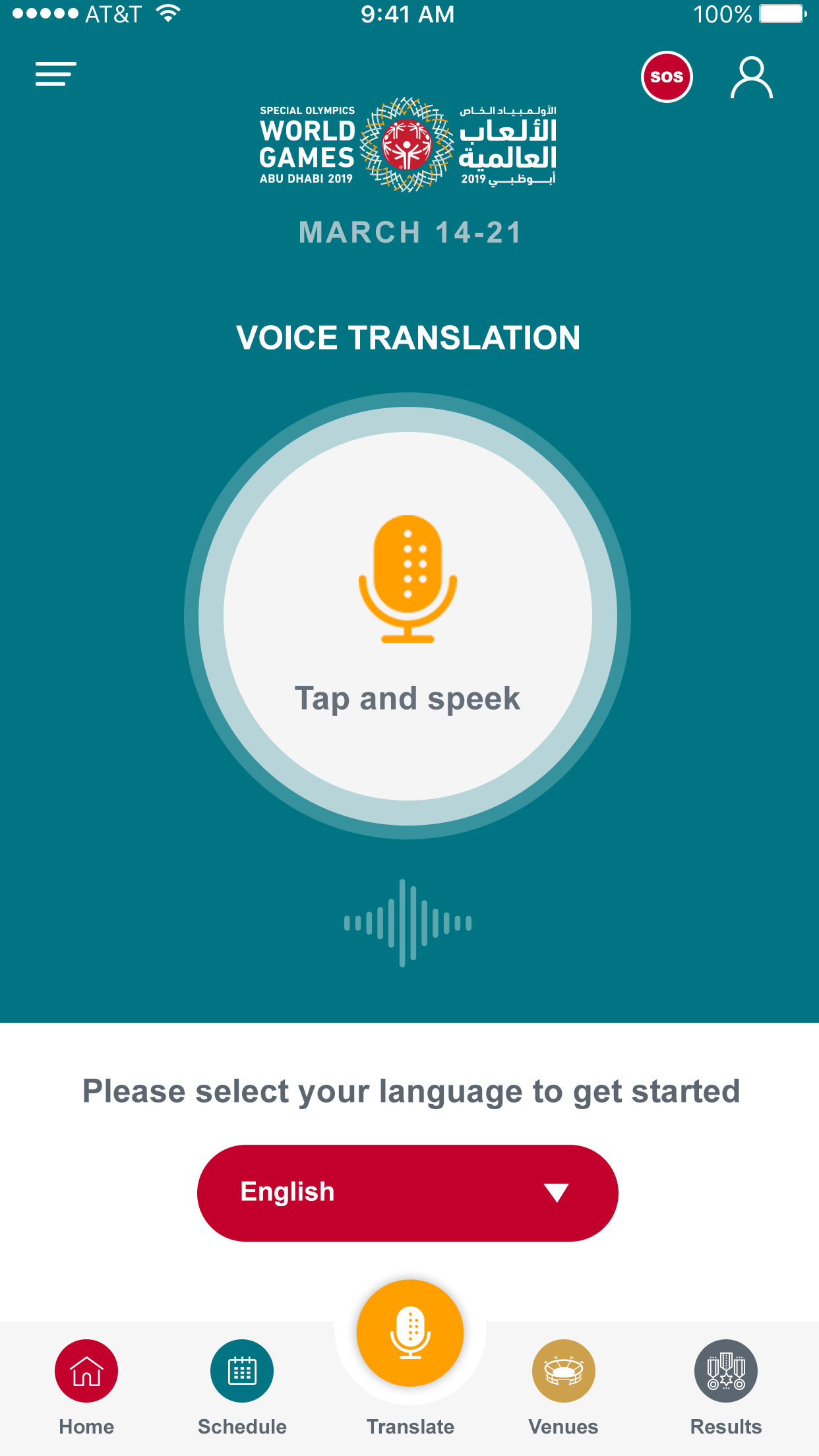Viewport: 819px width, 1456px height.
Task: Open the hamburger drawer menu
Action: click(x=56, y=74)
